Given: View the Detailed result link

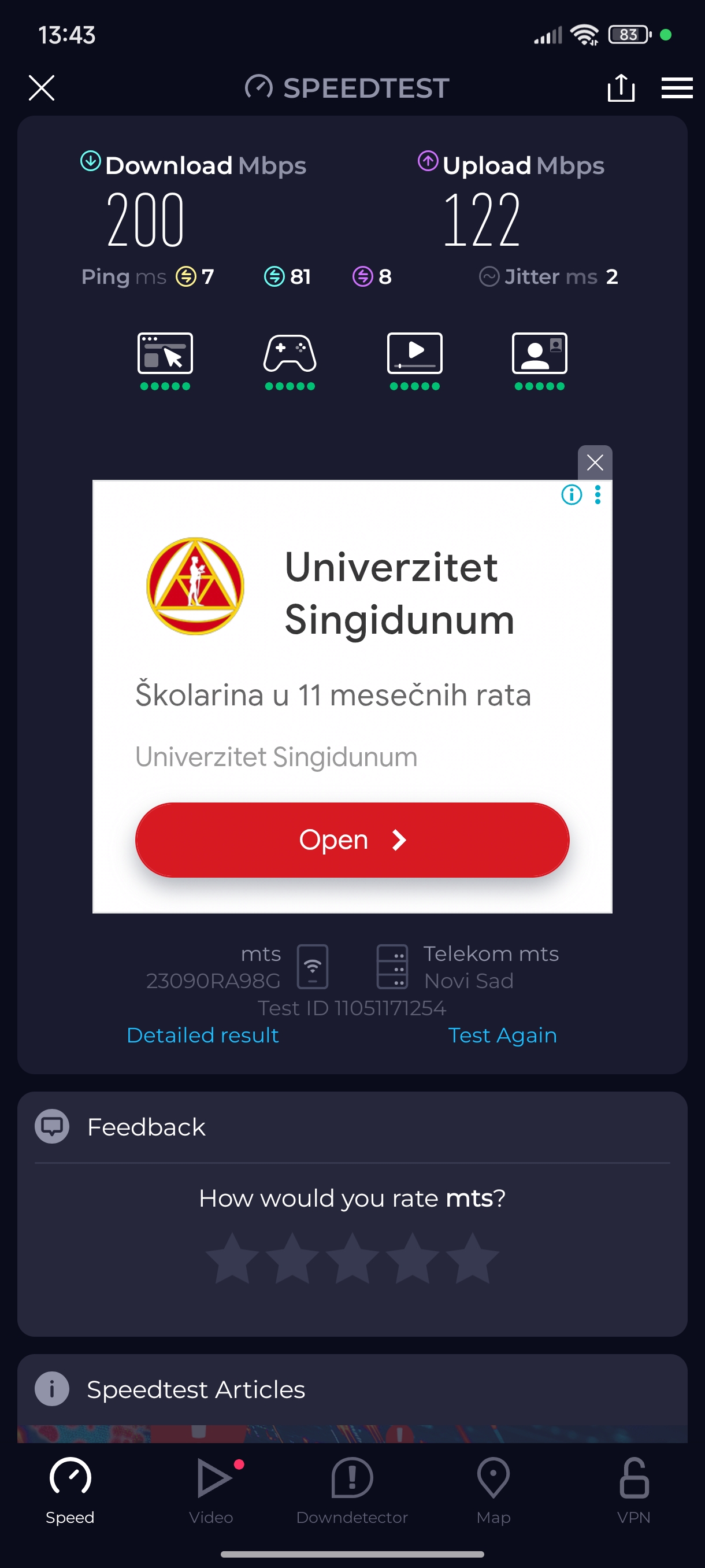Looking at the screenshot, I should click(x=203, y=1035).
